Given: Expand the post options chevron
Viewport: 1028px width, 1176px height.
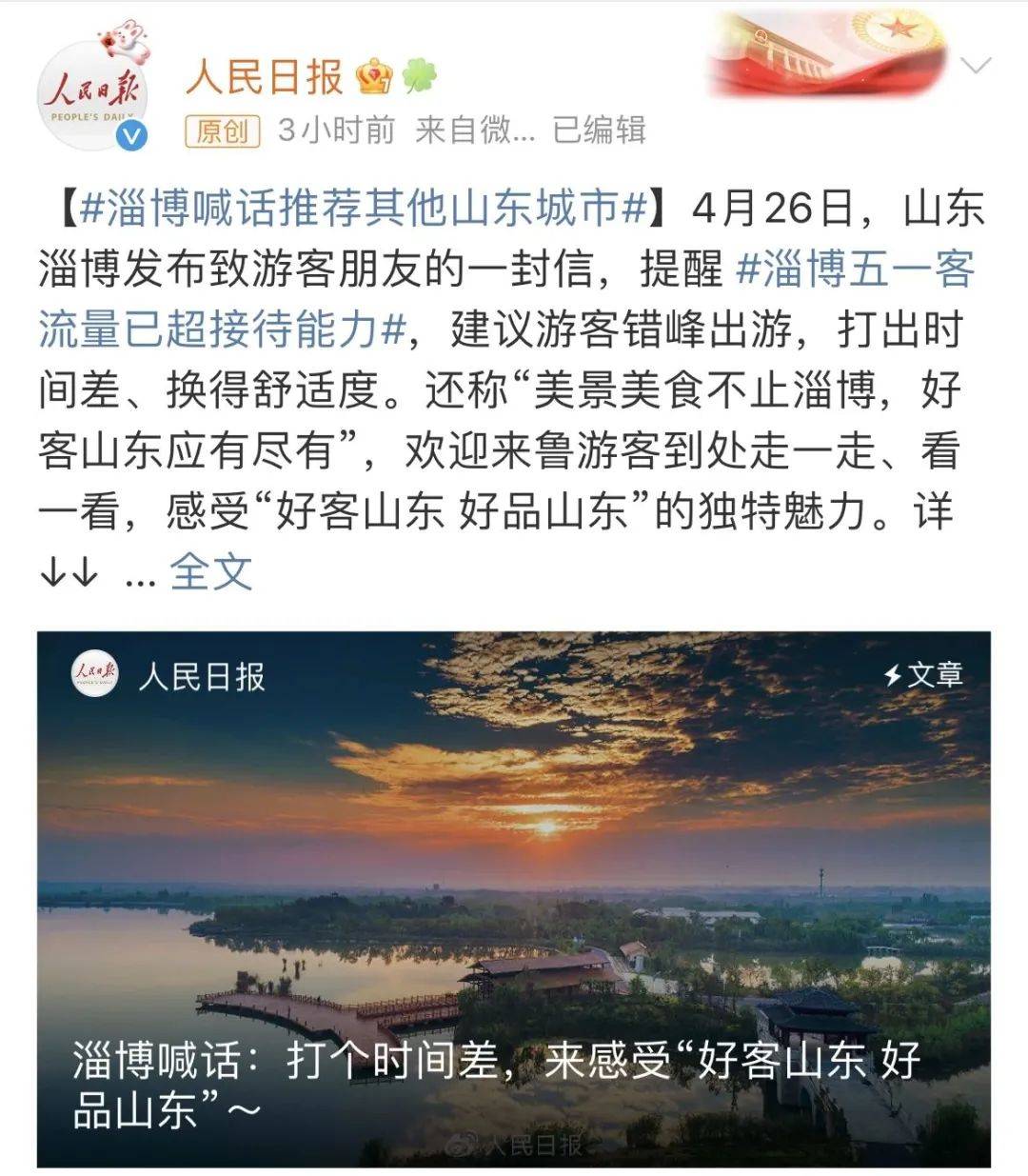Looking at the screenshot, I should (x=977, y=67).
